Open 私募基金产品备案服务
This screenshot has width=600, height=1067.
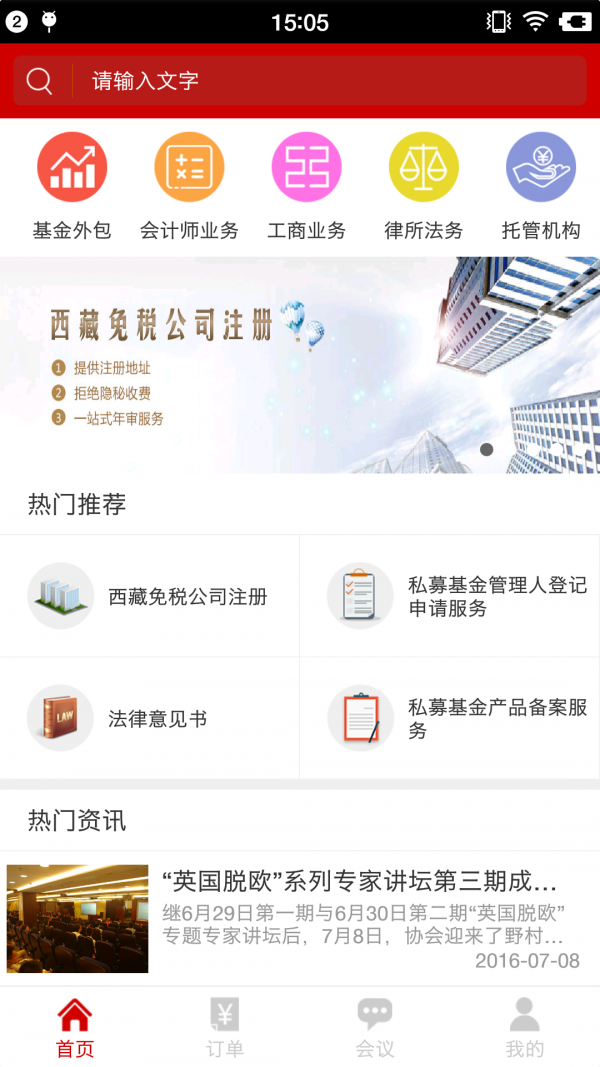pos(450,719)
